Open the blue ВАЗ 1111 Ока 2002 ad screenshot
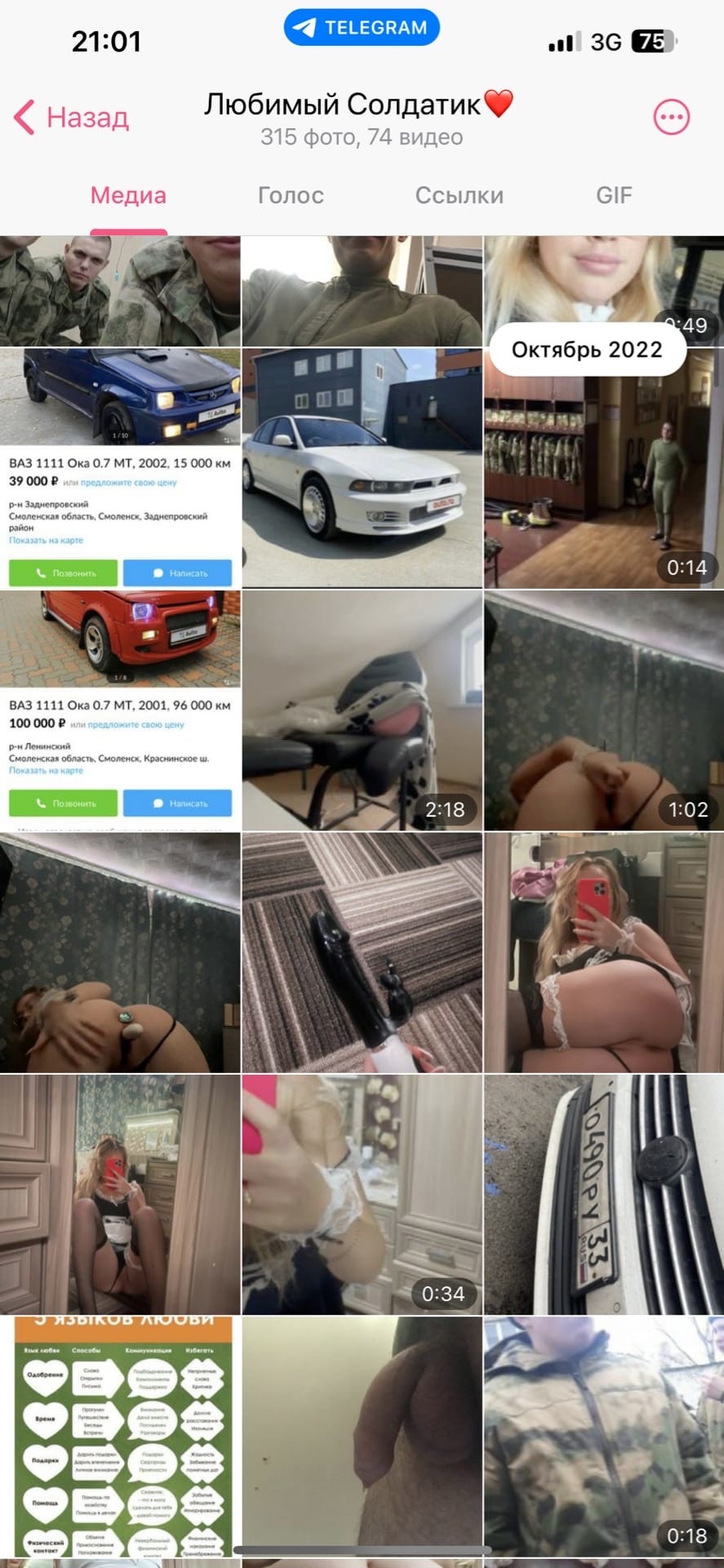 [x=120, y=468]
